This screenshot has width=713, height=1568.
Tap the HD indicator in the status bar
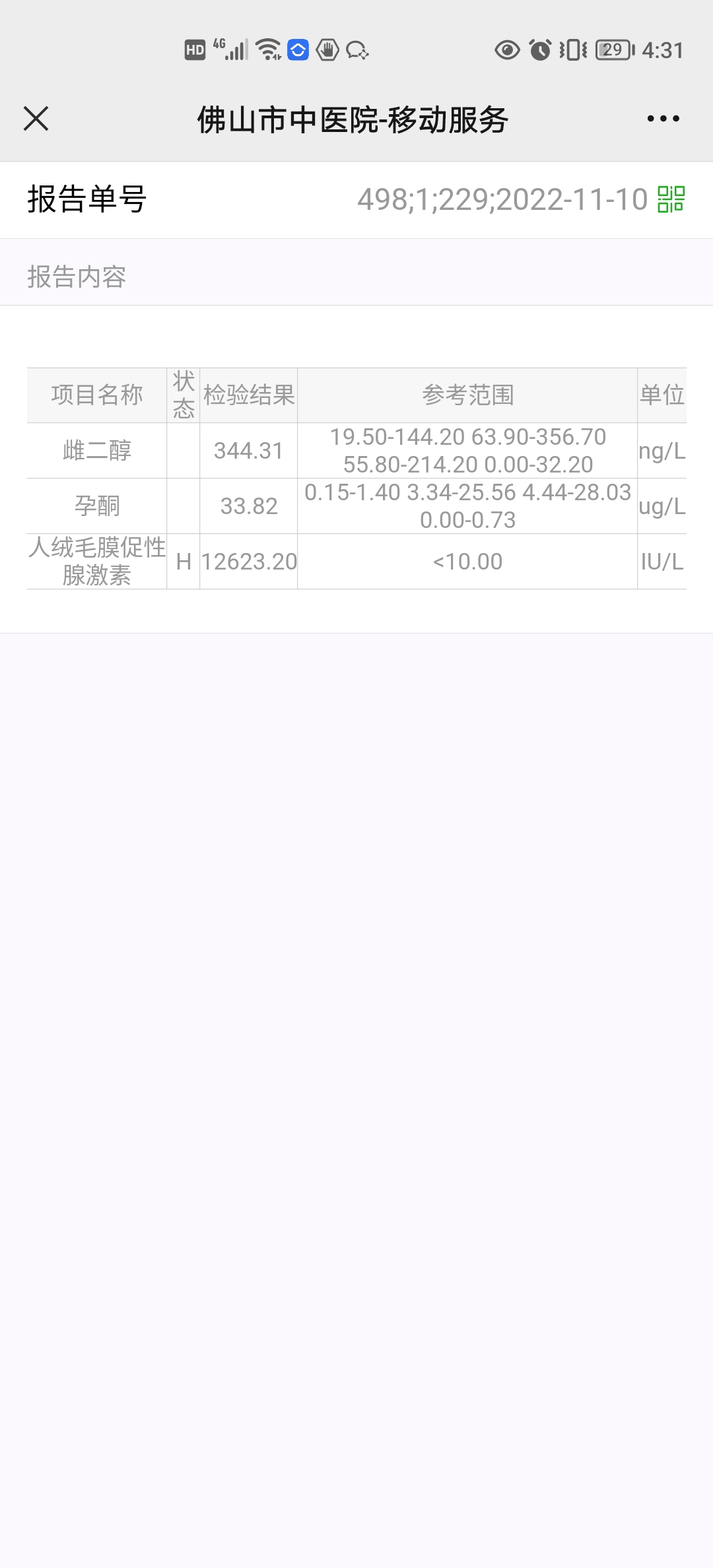pyautogui.click(x=195, y=48)
